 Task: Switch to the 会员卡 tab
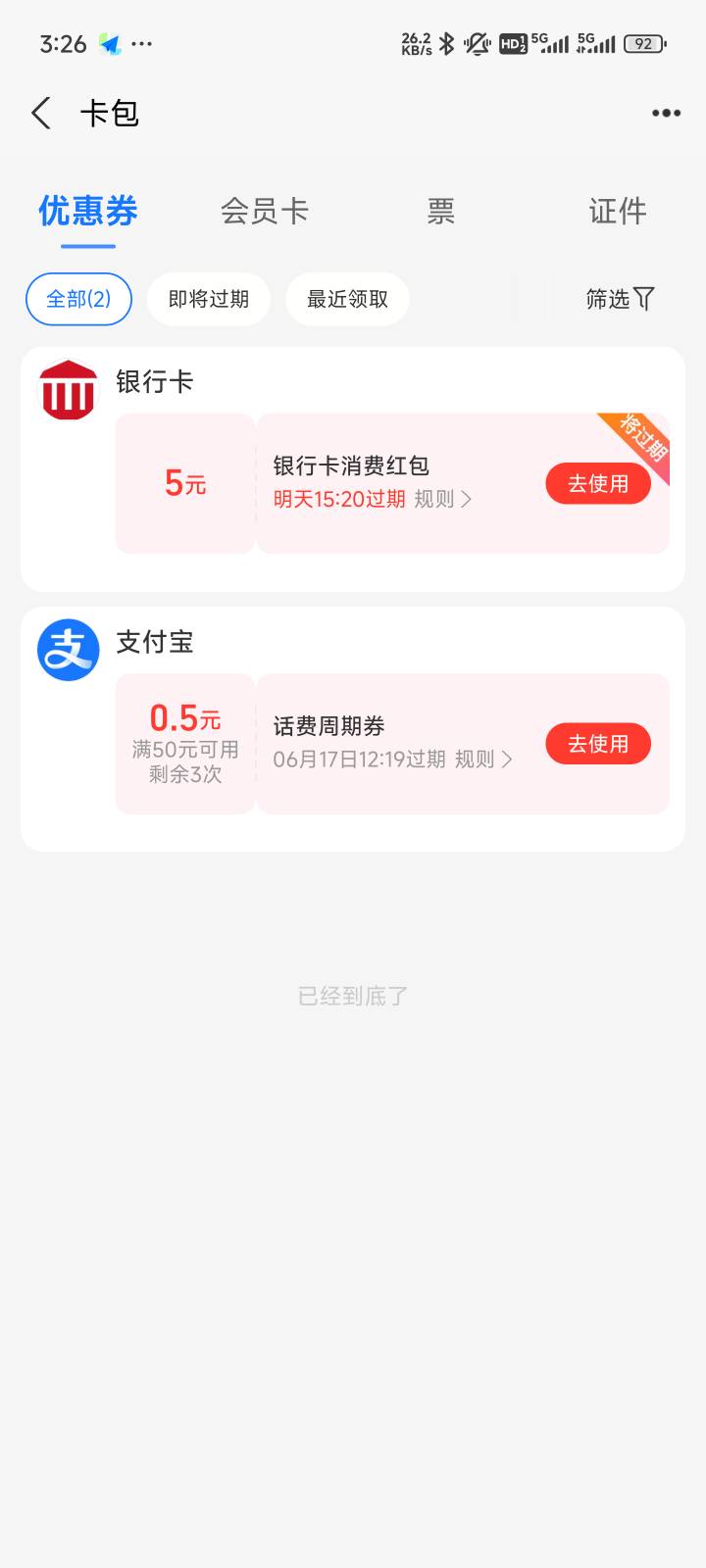265,211
